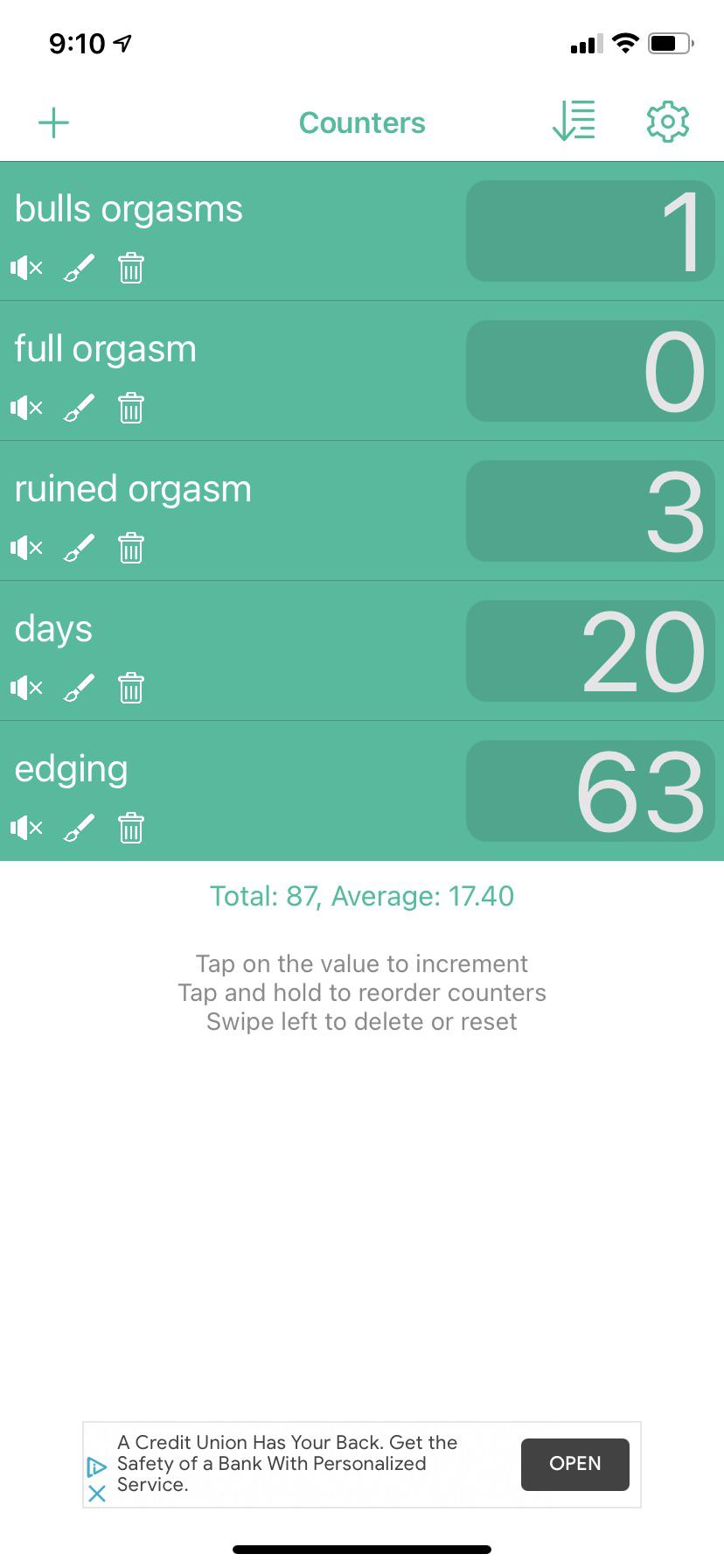Add a new counter
Viewport: 724px width, 1568px height.
tap(53, 122)
